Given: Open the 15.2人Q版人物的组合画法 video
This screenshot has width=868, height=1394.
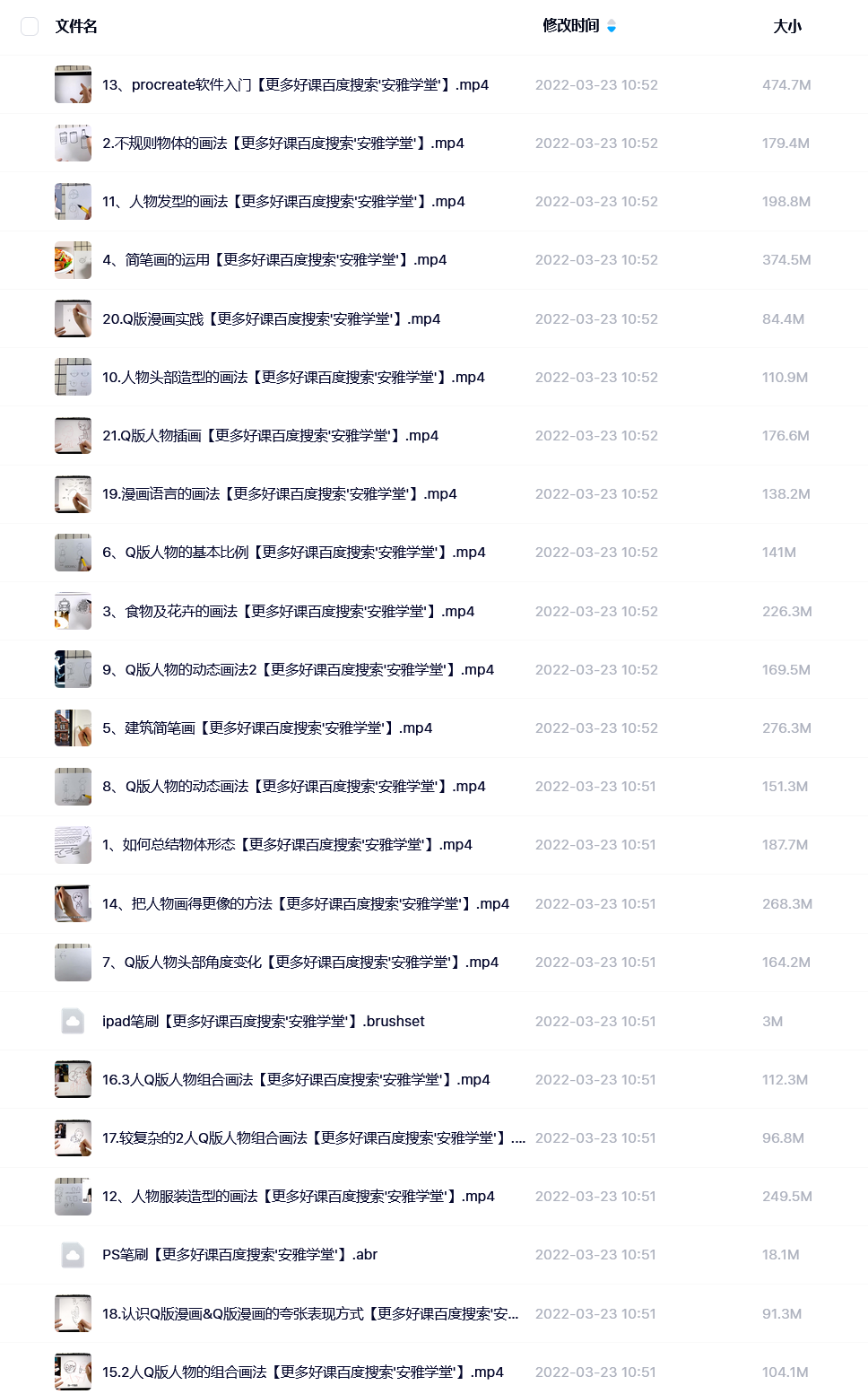Looking at the screenshot, I should (x=303, y=1372).
